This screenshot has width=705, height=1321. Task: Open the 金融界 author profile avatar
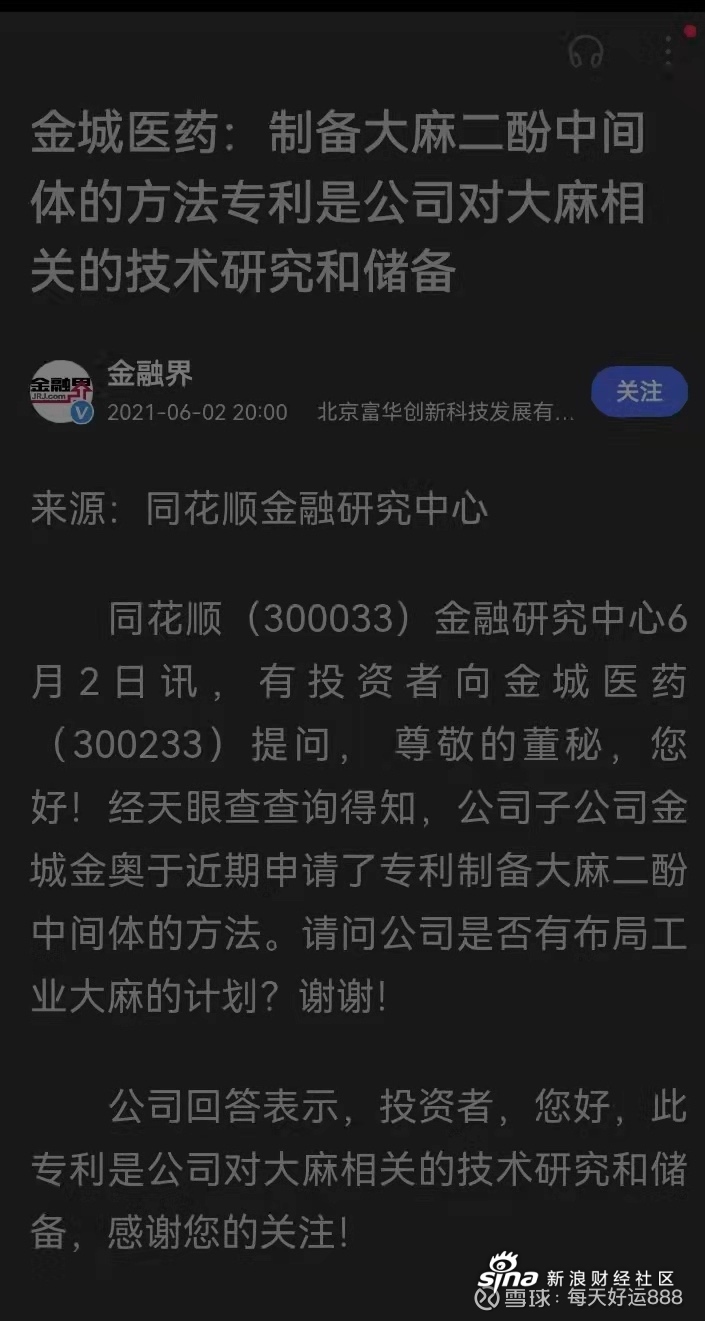[x=60, y=391]
